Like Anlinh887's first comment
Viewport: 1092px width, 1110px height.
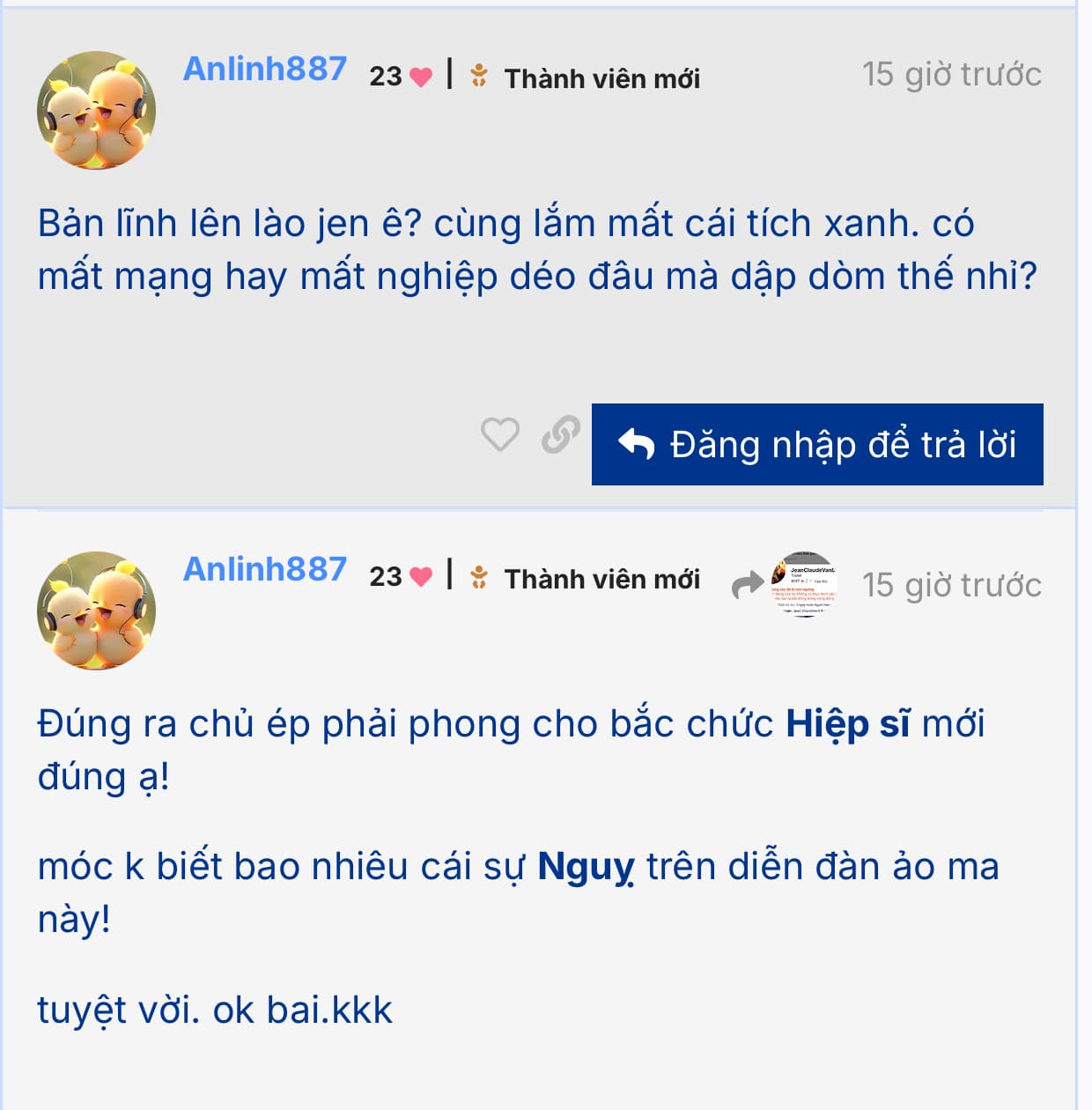(499, 434)
